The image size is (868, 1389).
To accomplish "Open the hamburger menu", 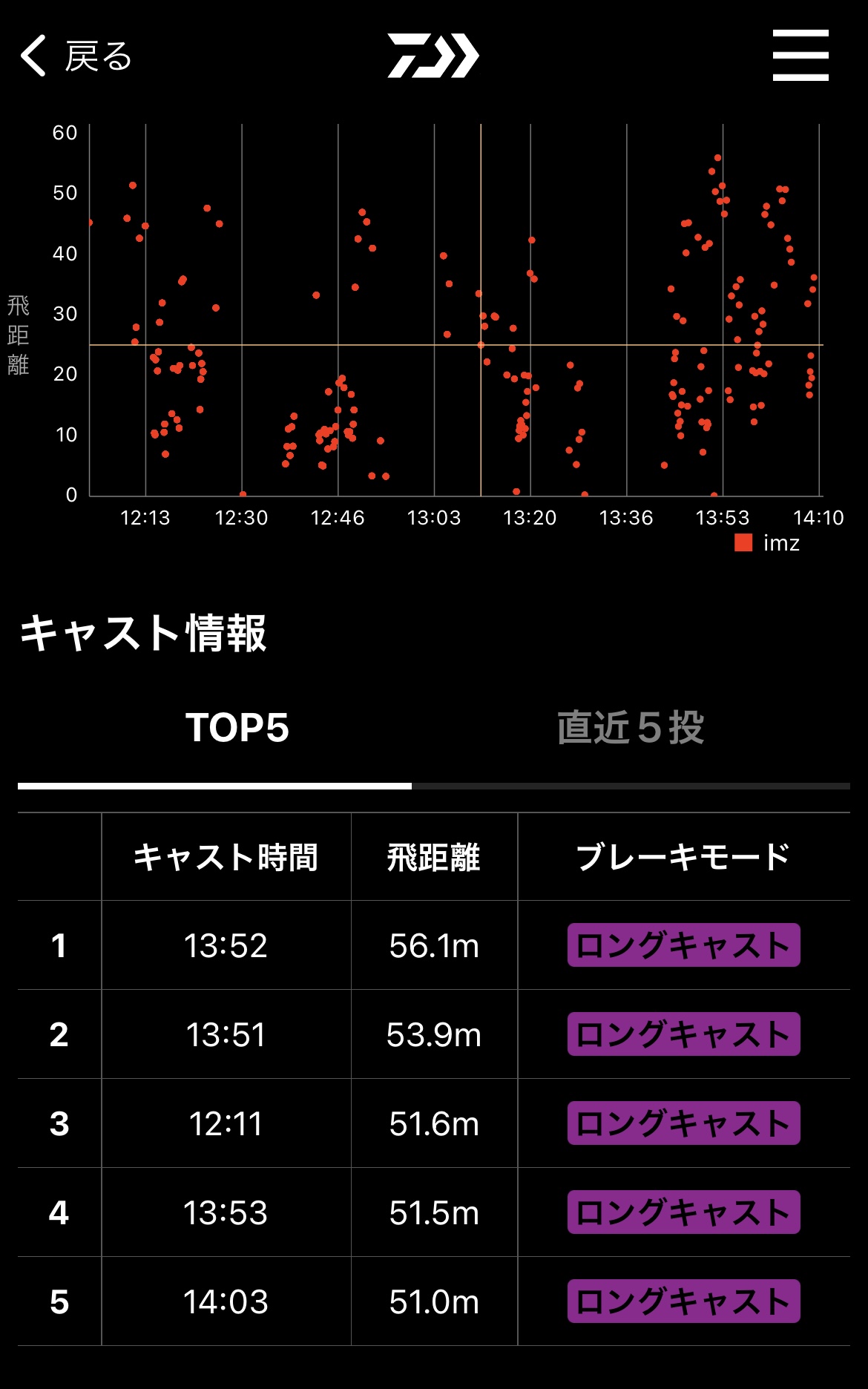I will click(801, 56).
